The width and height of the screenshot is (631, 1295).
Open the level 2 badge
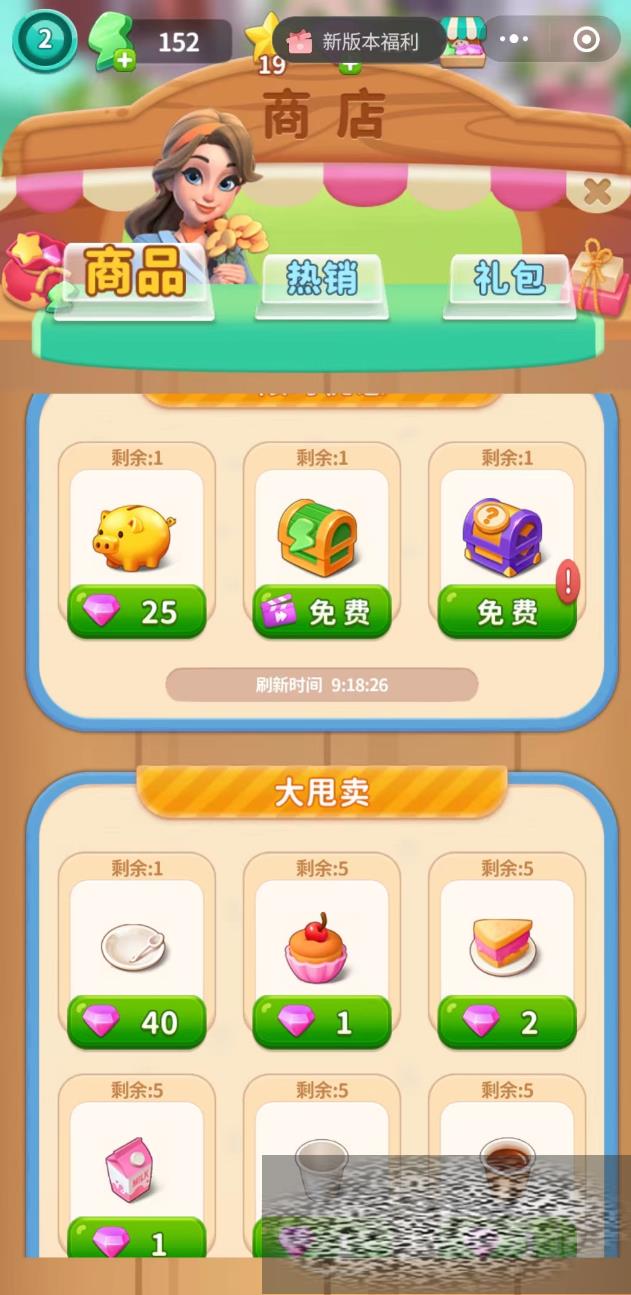[44, 41]
